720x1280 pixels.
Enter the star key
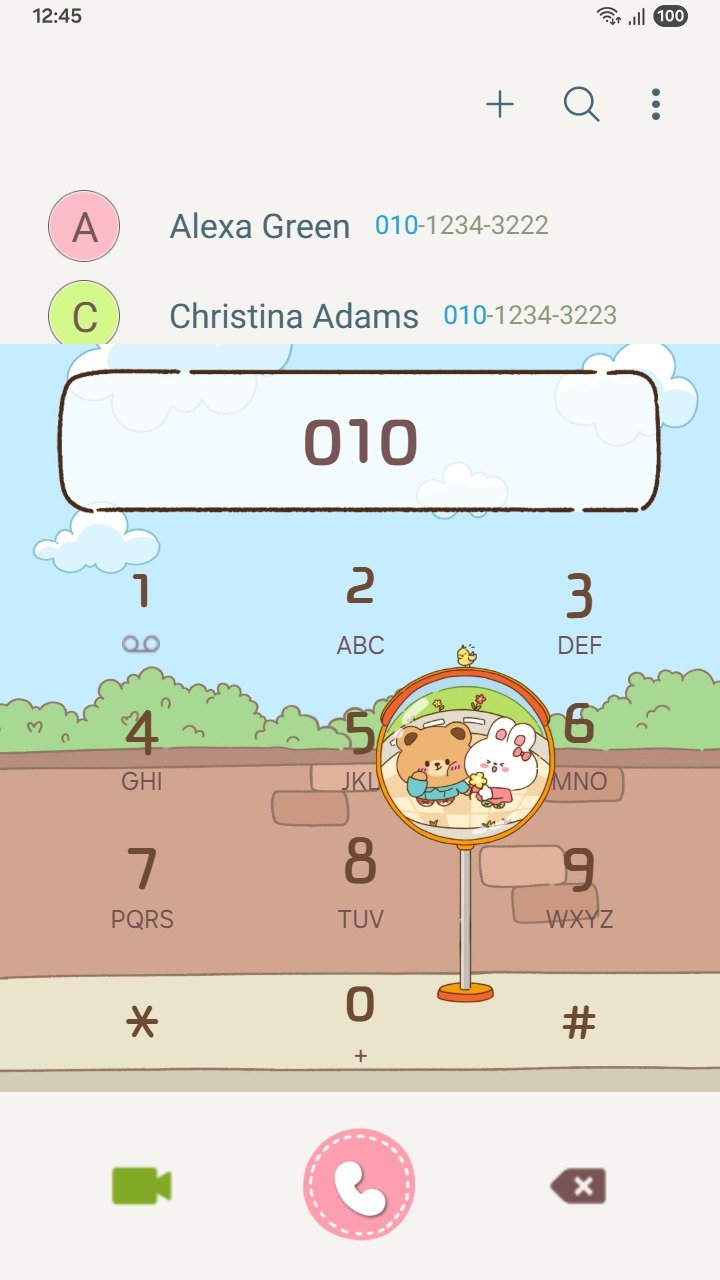(141, 1023)
